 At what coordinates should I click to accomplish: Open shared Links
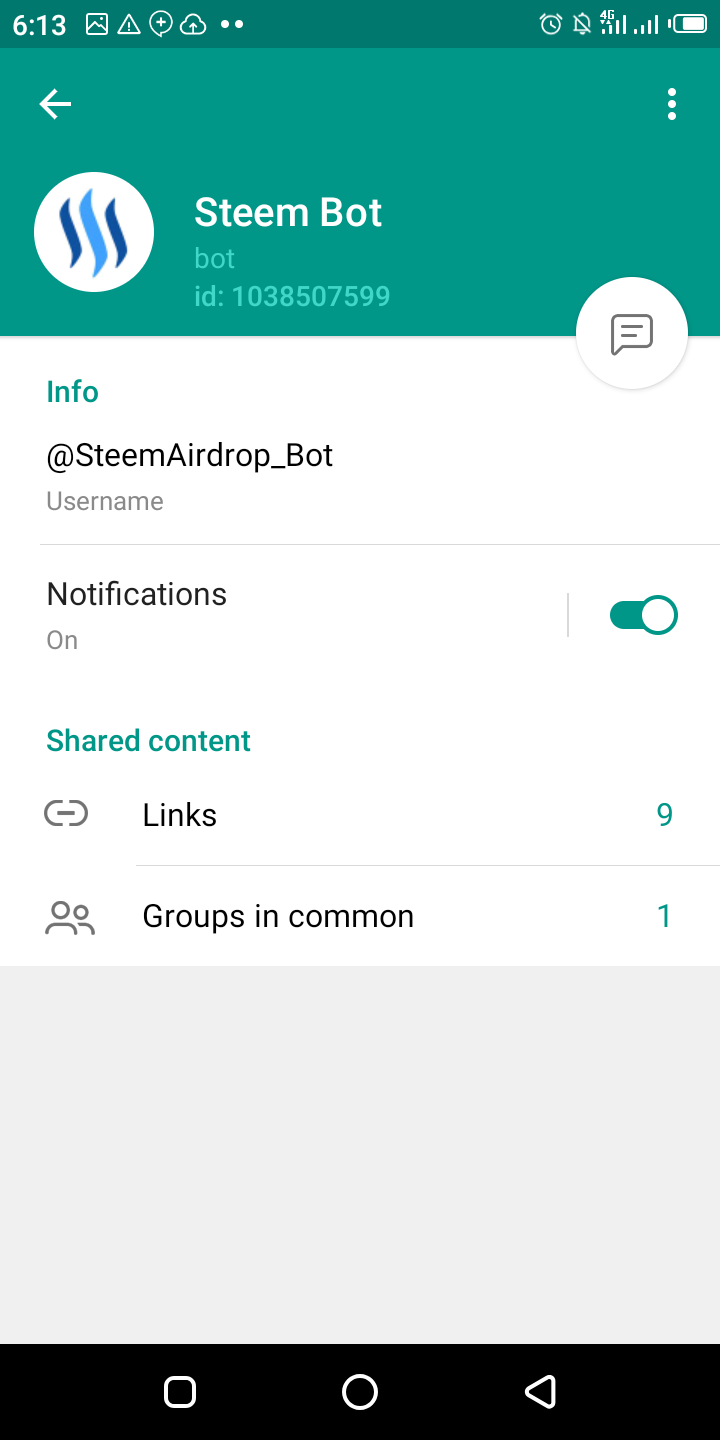click(360, 815)
